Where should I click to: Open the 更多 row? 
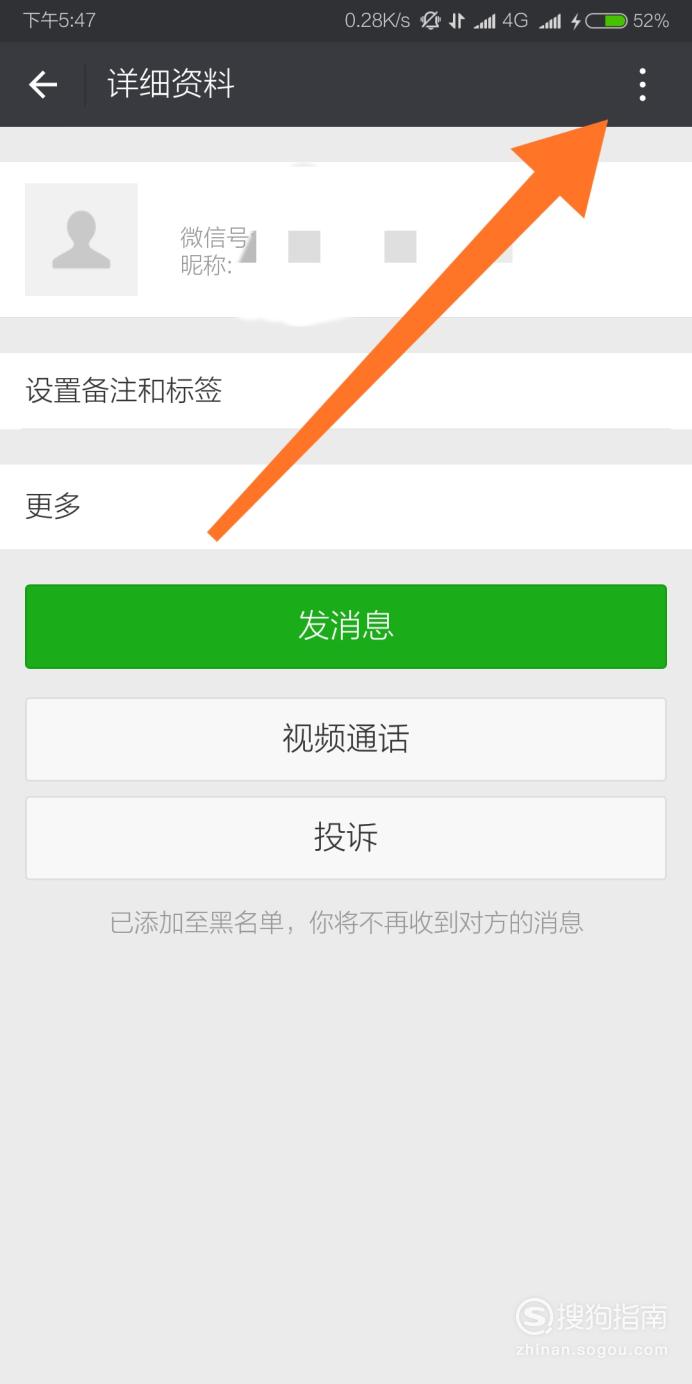point(345,506)
